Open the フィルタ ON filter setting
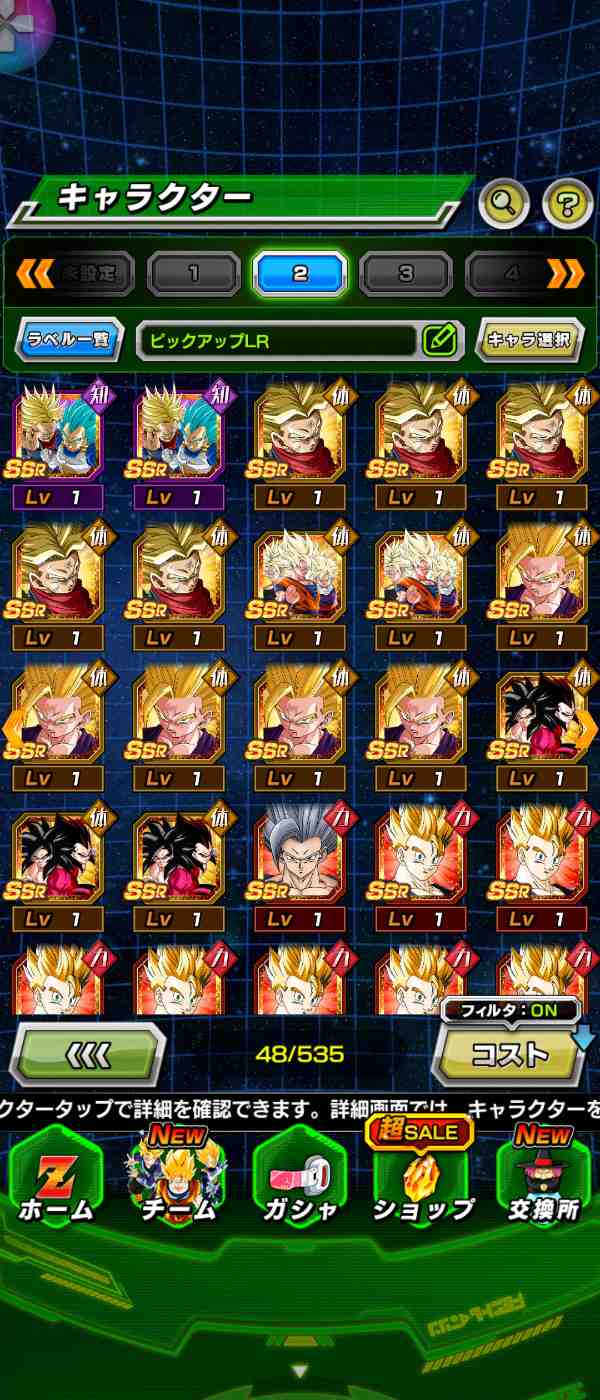The image size is (600, 1400). [510, 1010]
